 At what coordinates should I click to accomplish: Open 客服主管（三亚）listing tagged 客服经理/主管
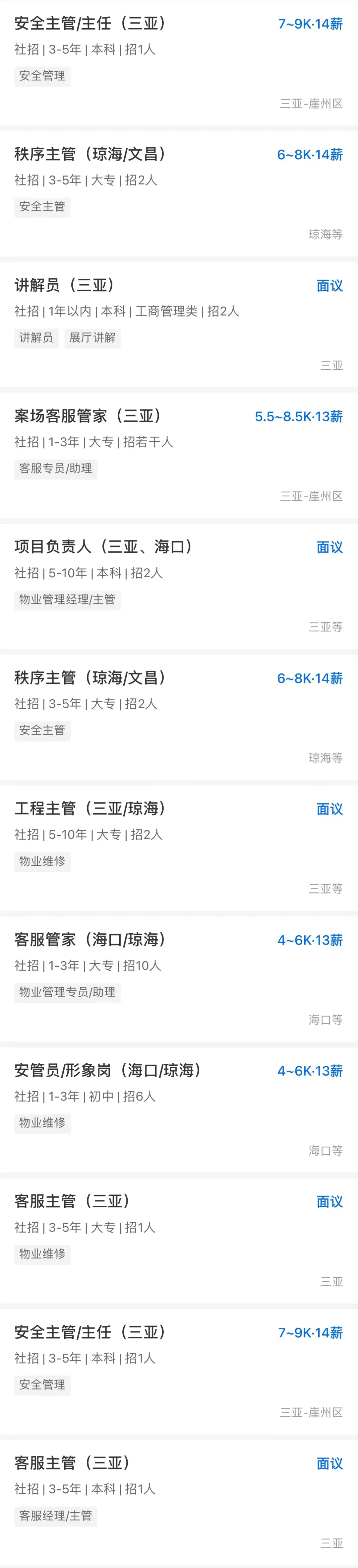[x=73, y=1463]
